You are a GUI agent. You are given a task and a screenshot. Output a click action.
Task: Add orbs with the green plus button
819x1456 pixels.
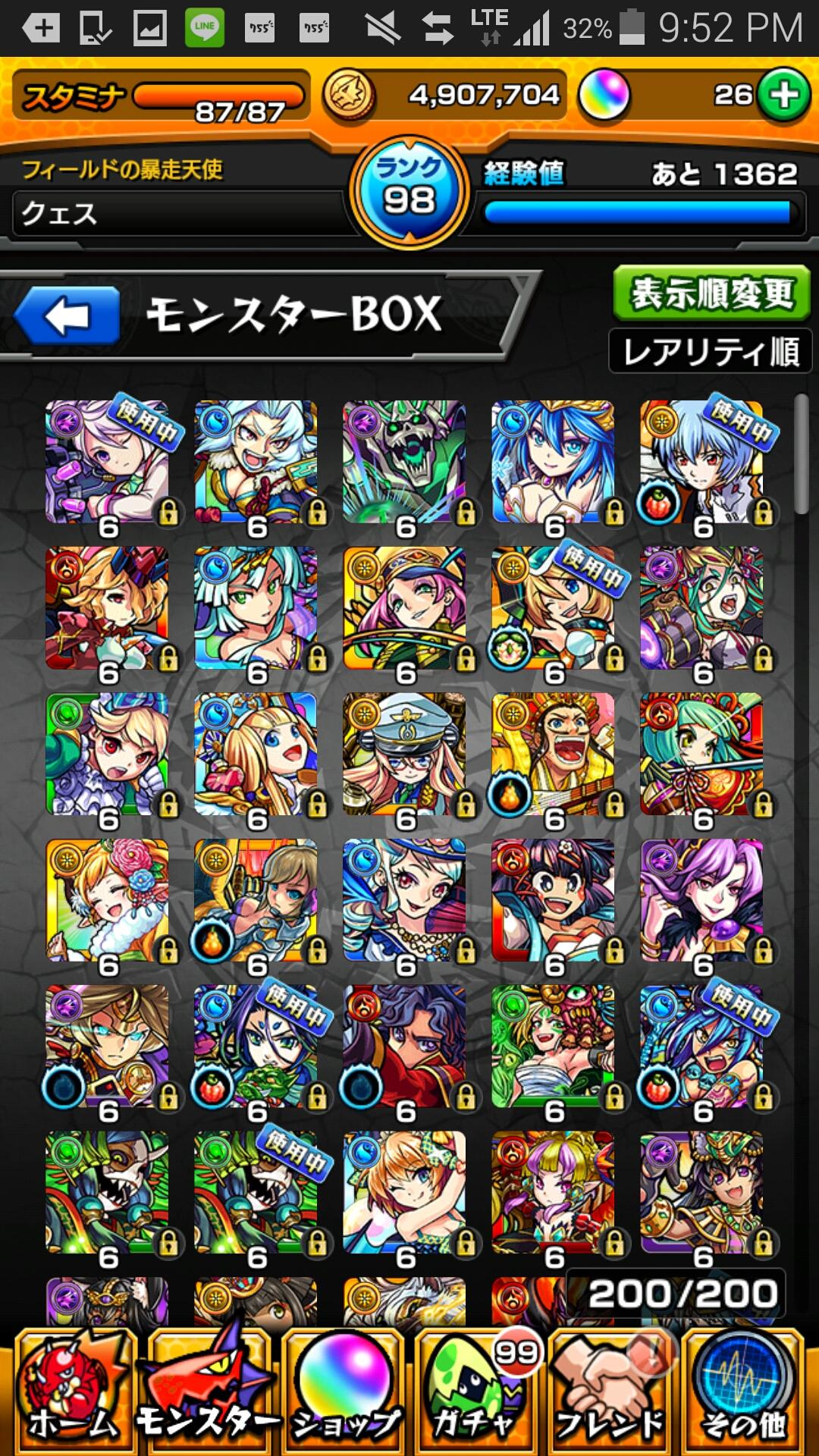pyautogui.click(x=784, y=96)
